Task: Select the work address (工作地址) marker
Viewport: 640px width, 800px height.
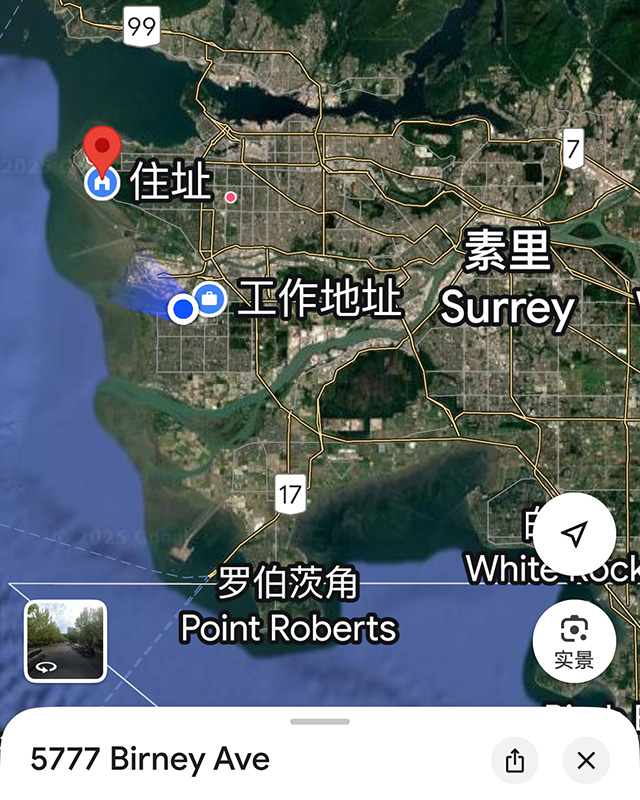Action: point(210,297)
